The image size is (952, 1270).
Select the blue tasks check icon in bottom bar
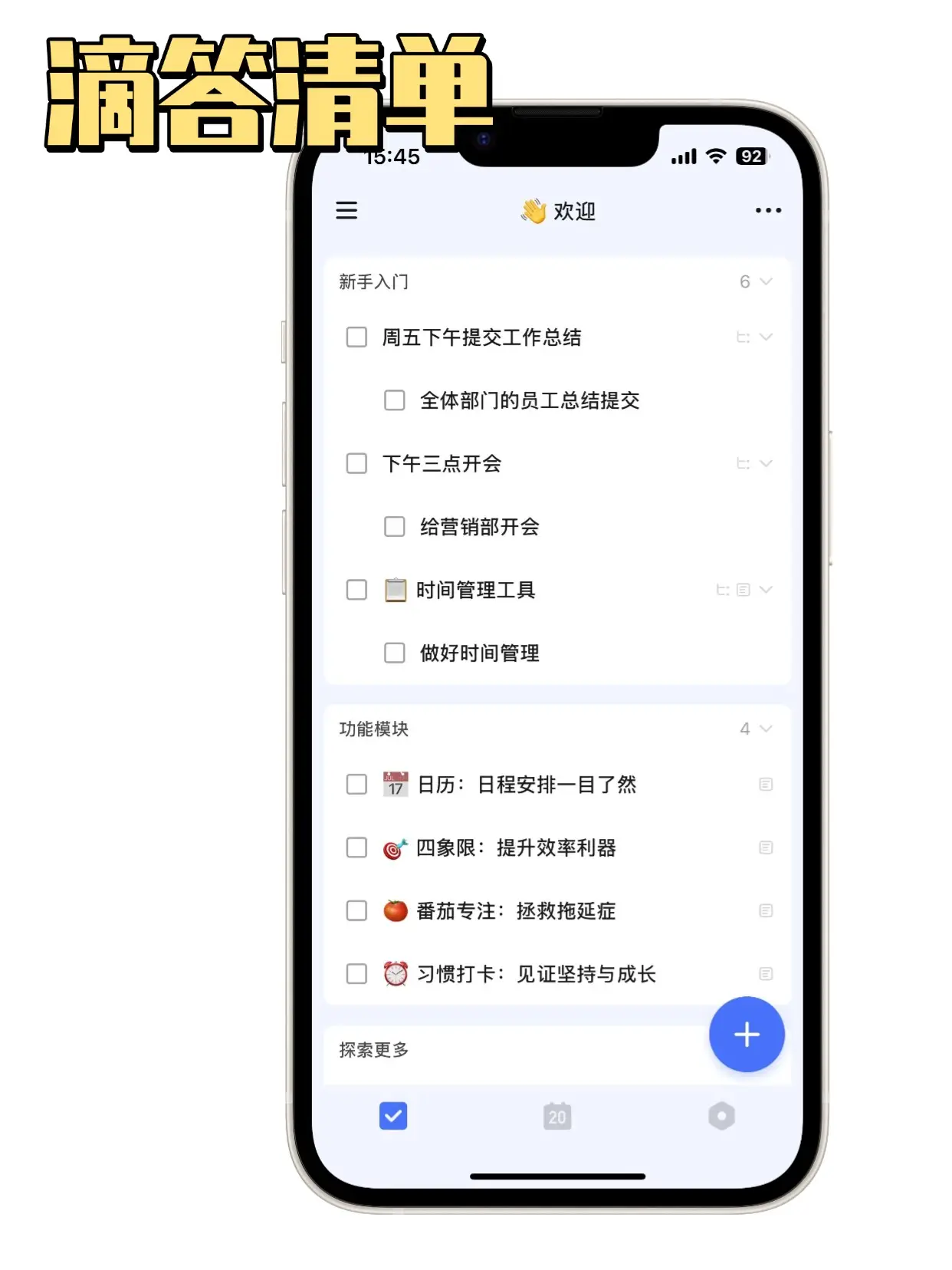[x=392, y=1116]
